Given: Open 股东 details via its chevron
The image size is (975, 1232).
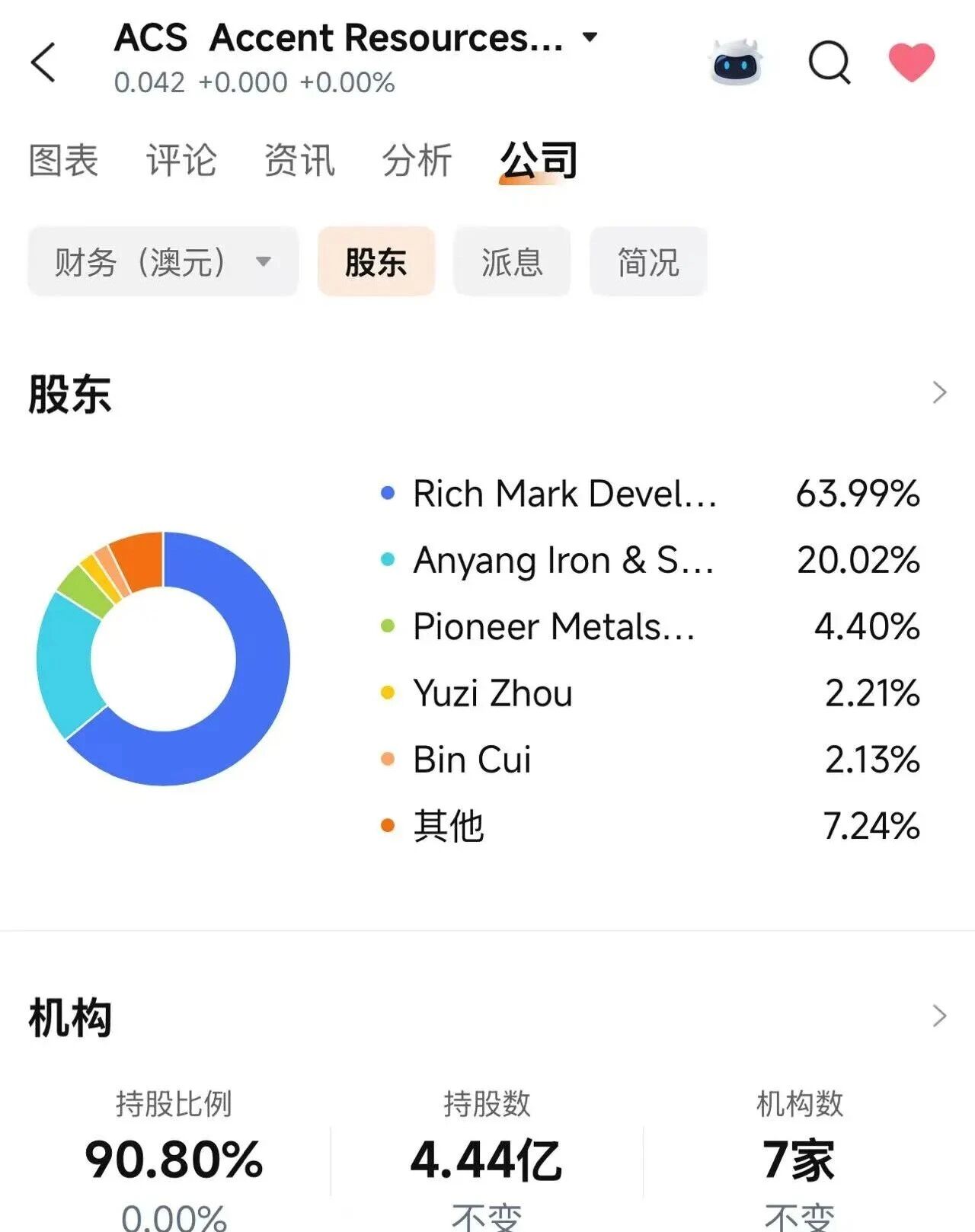Looking at the screenshot, I should (x=939, y=393).
